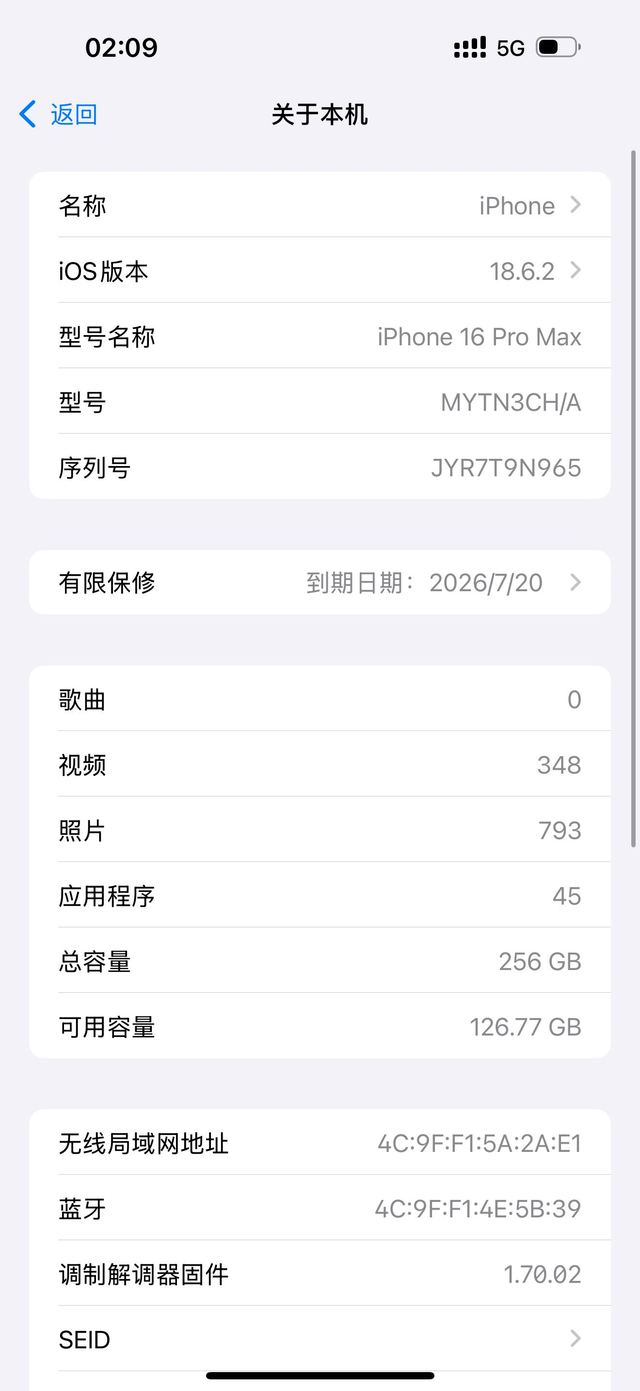The width and height of the screenshot is (640, 1391).
Task: Open 有限保修 warranty details
Action: pyautogui.click(x=320, y=582)
